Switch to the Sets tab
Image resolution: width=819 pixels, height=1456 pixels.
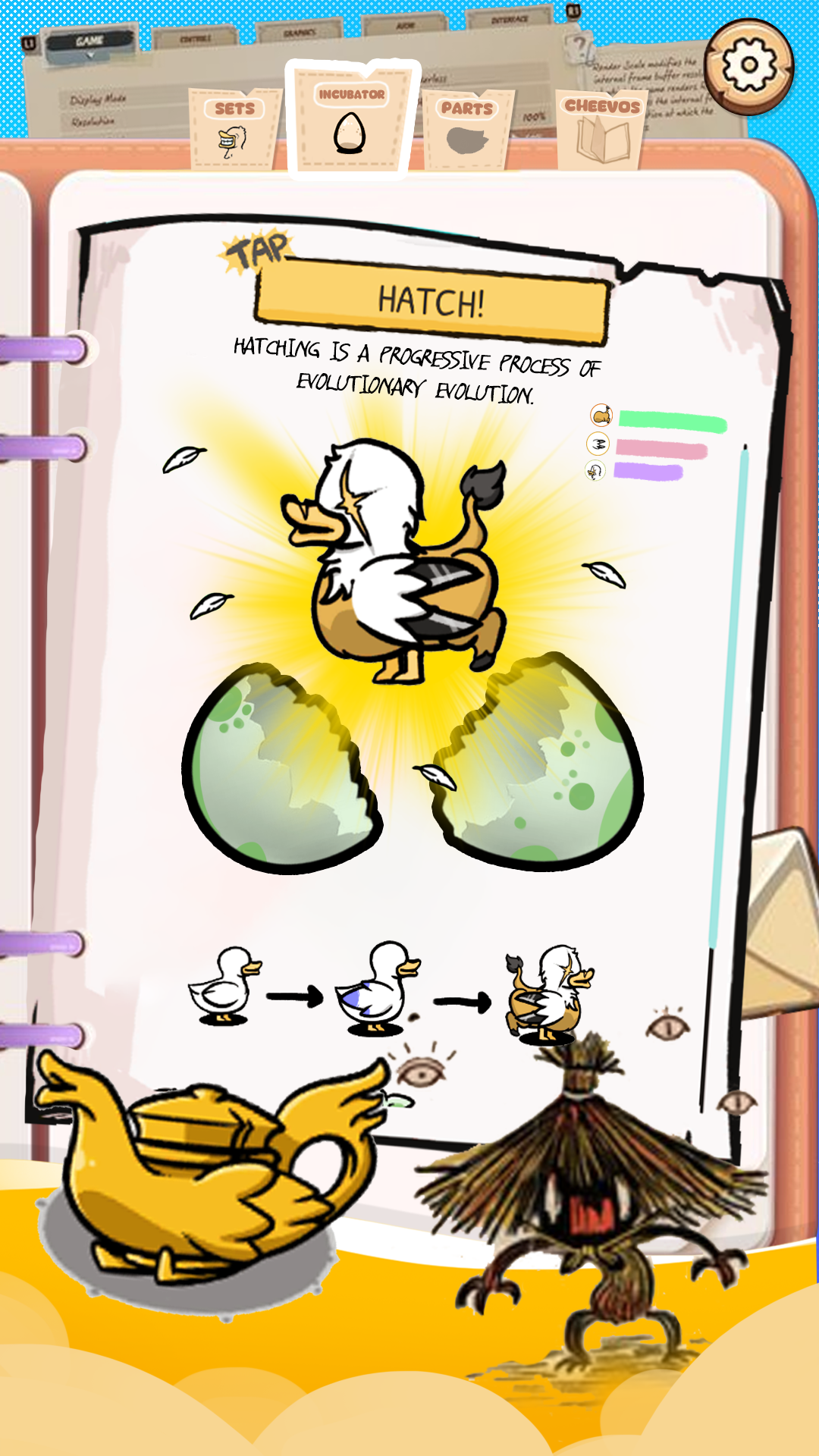tap(234, 128)
